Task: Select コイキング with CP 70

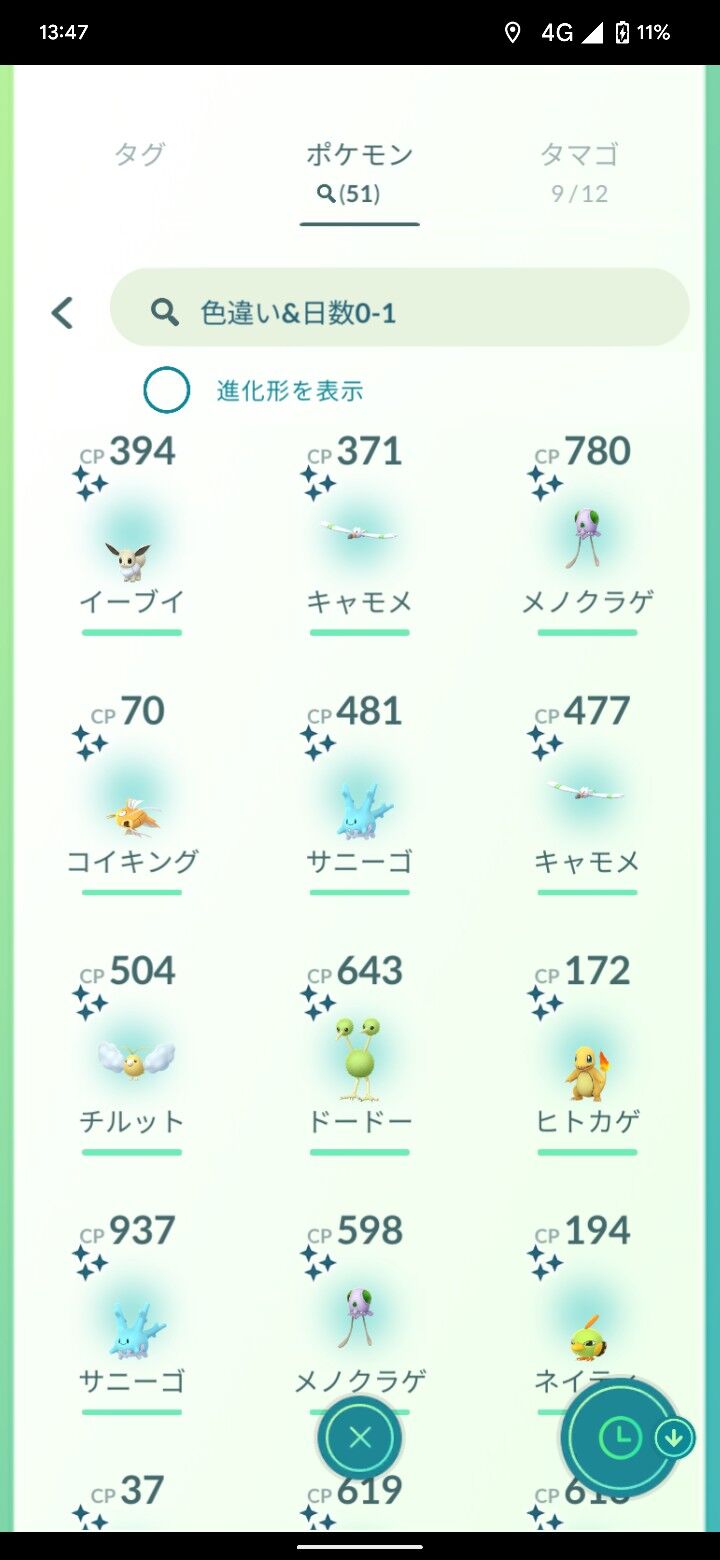Action: tap(132, 795)
